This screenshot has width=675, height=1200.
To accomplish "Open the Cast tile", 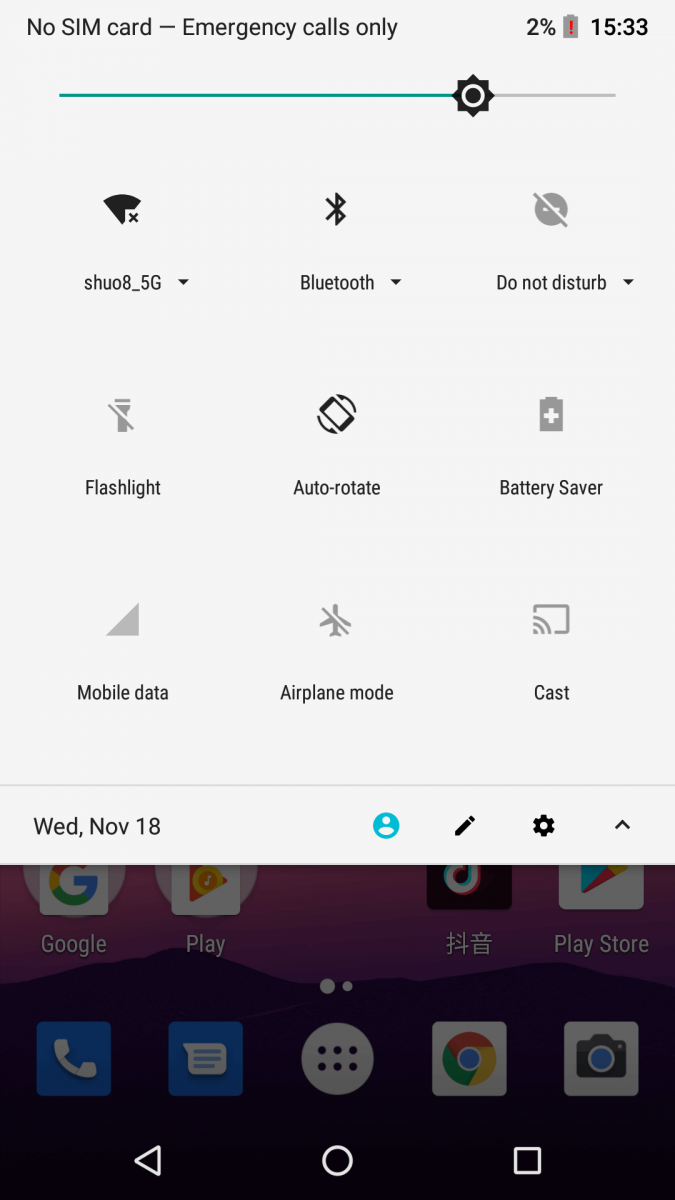I will click(x=550, y=620).
